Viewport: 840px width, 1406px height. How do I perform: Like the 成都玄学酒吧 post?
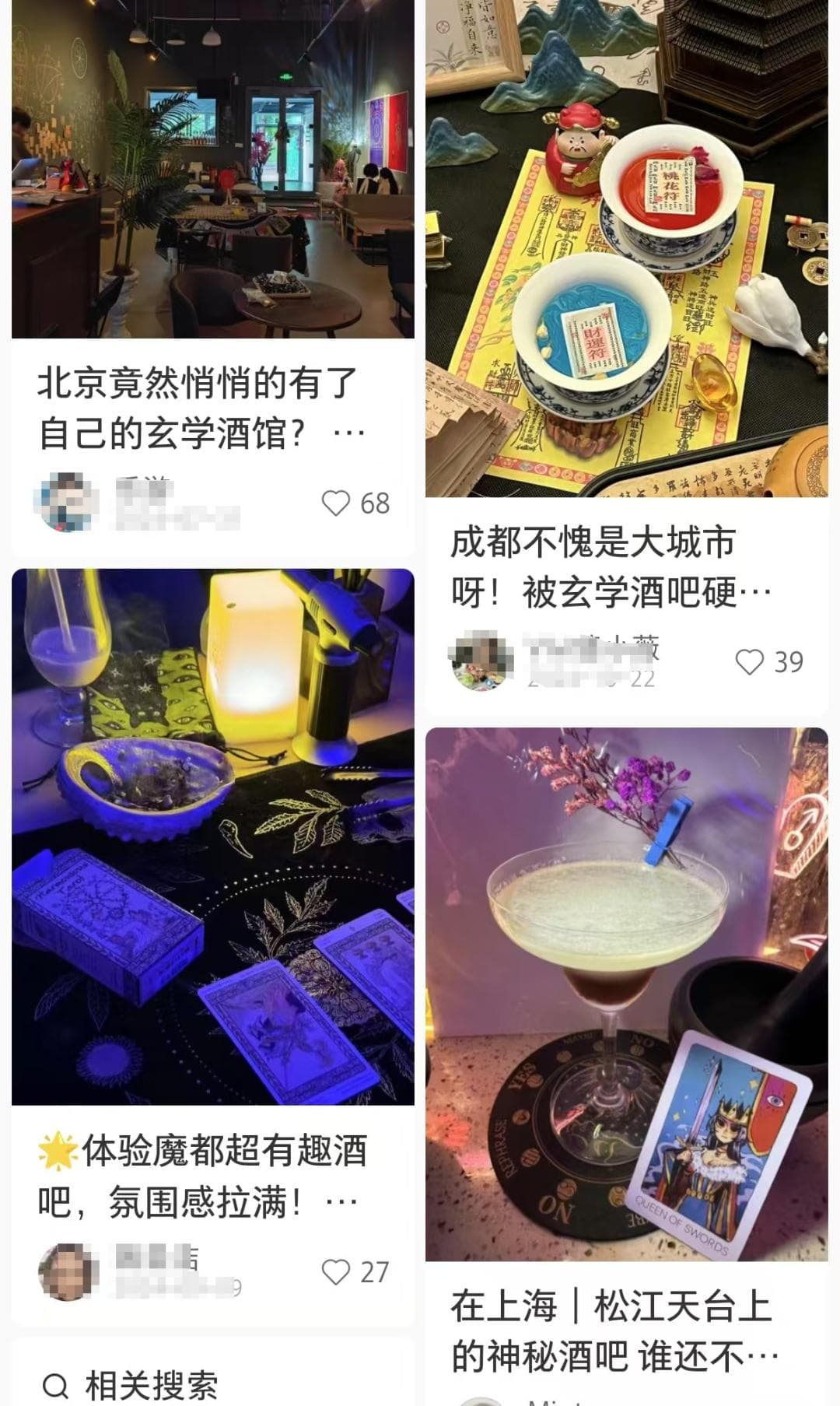[750, 662]
